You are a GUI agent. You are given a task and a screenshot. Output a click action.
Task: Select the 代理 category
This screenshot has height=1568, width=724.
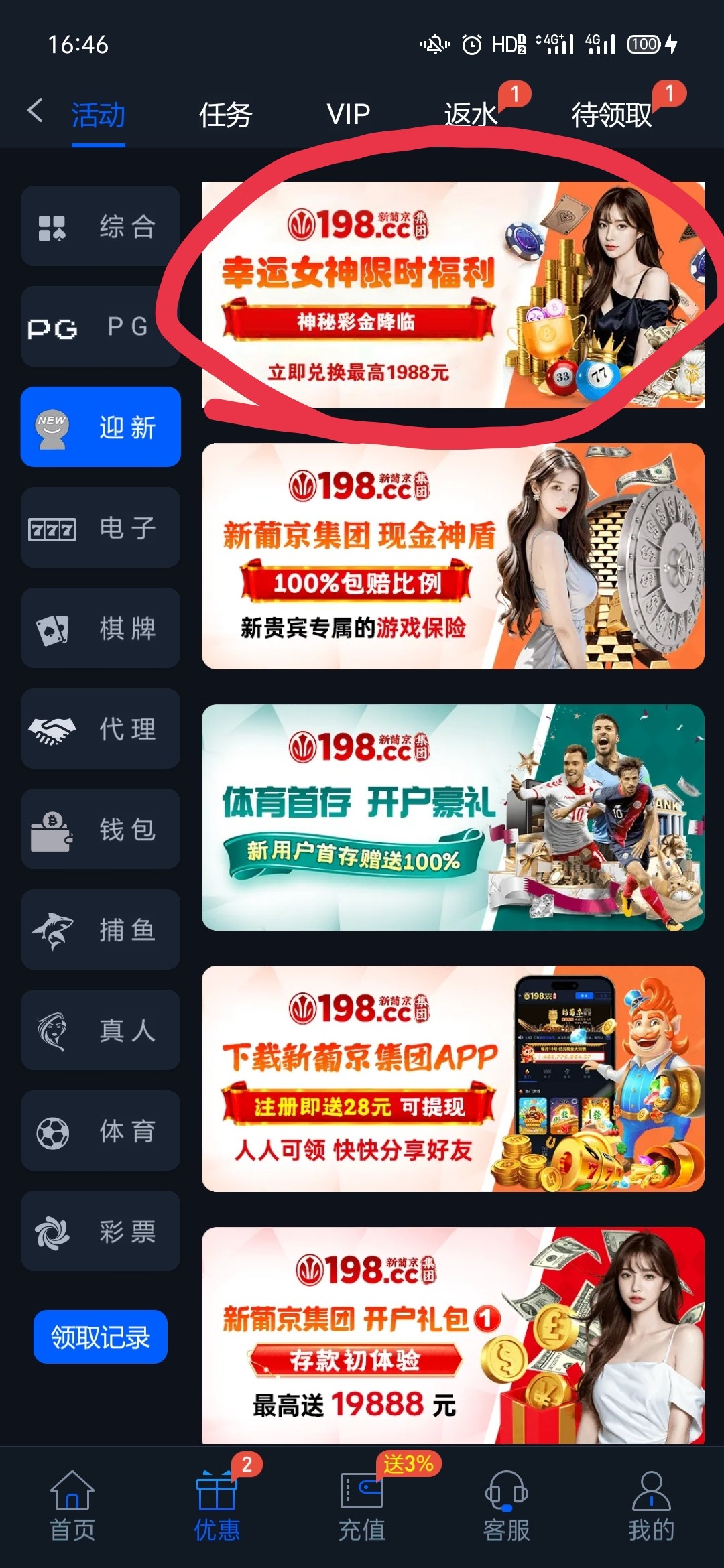pos(101,729)
